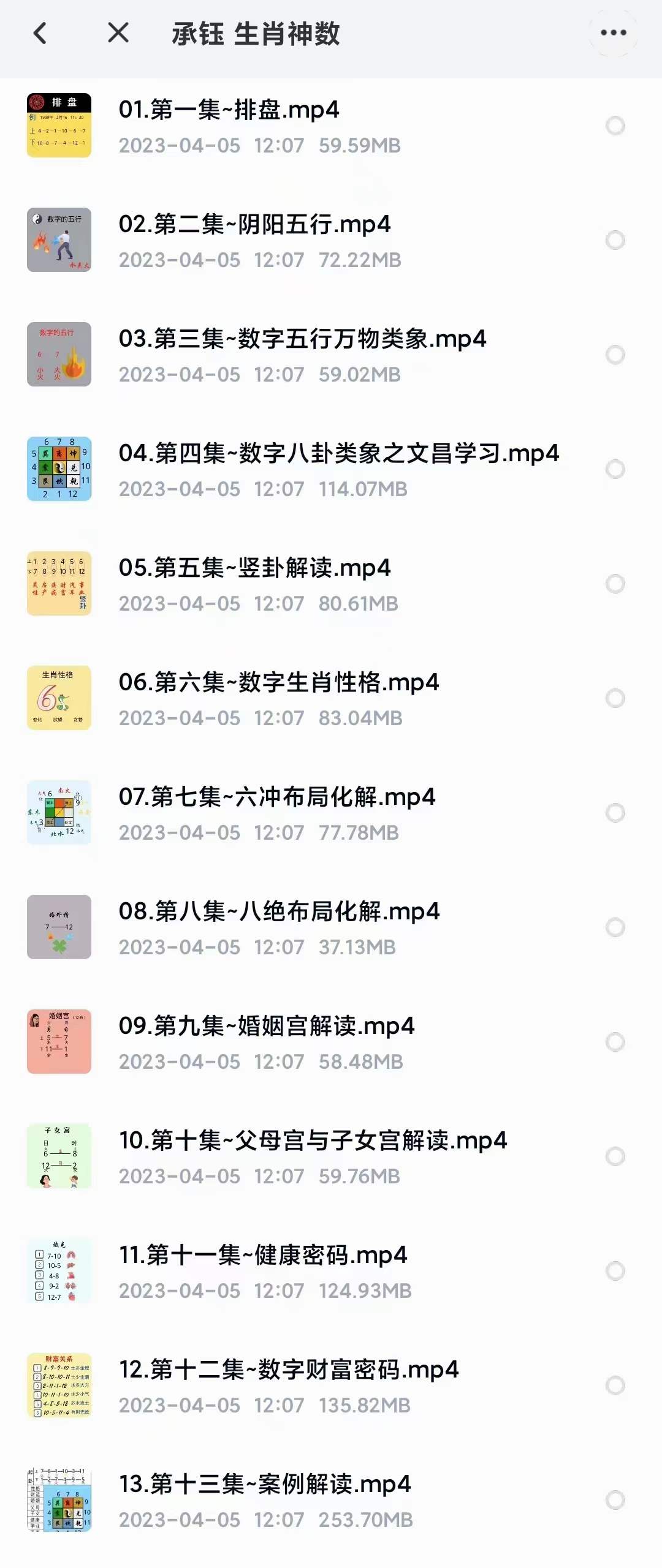Close the file list with the X icon

[118, 33]
